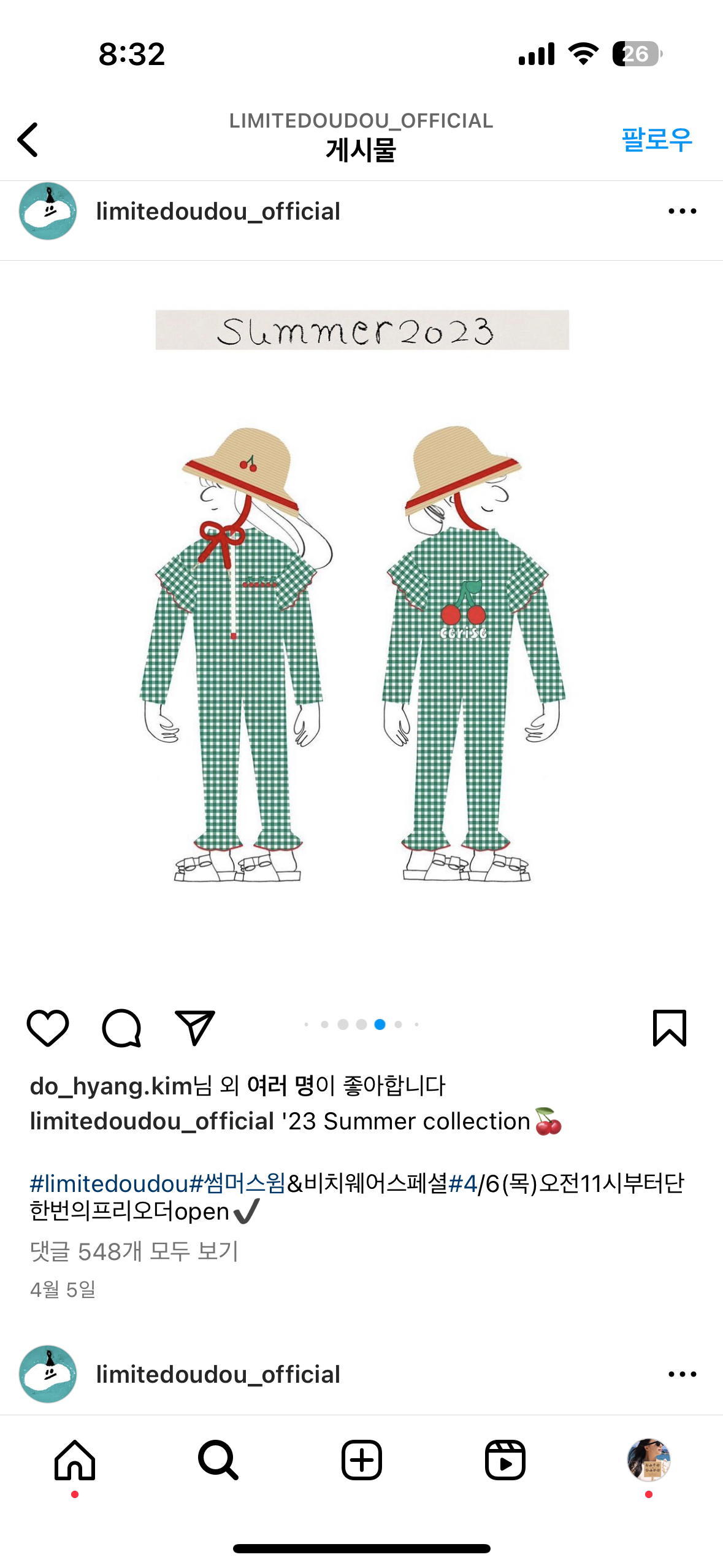Open the overflow menu on the next post
The height and width of the screenshot is (1568, 723).
[x=682, y=1375]
